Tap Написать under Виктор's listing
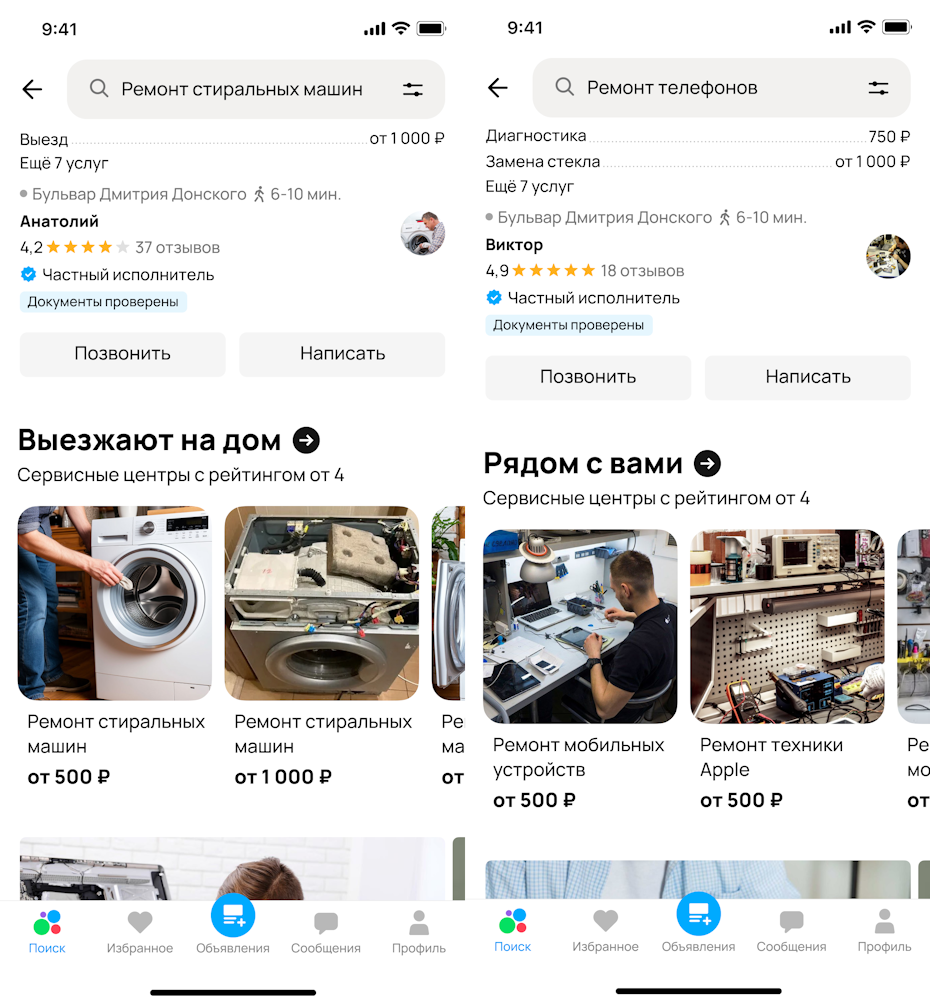The width and height of the screenshot is (930, 1007). [x=808, y=377]
